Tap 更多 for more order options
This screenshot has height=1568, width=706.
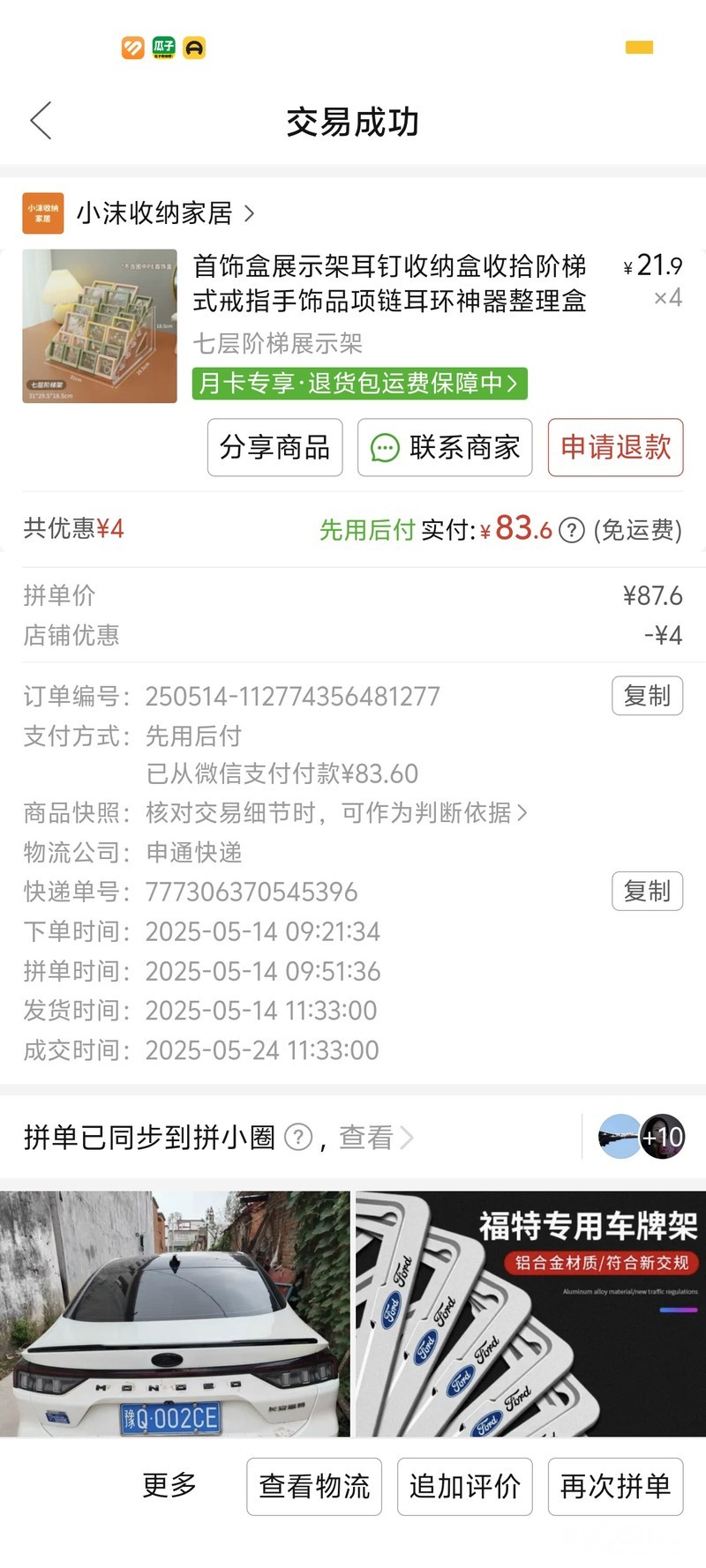pyautogui.click(x=169, y=1485)
